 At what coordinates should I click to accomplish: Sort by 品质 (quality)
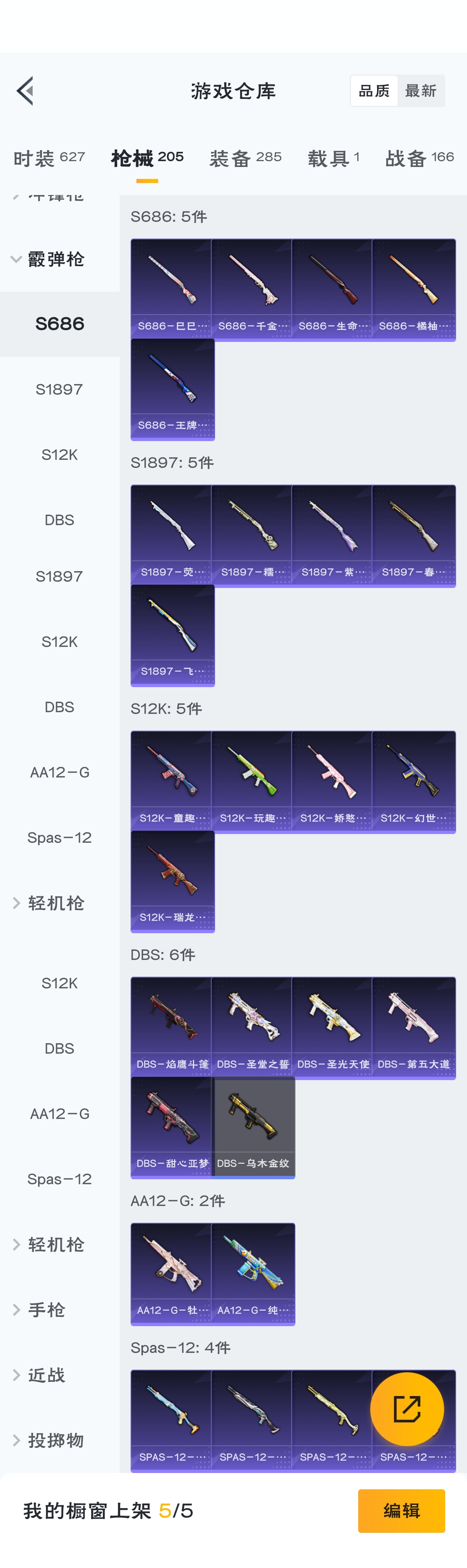coord(374,91)
